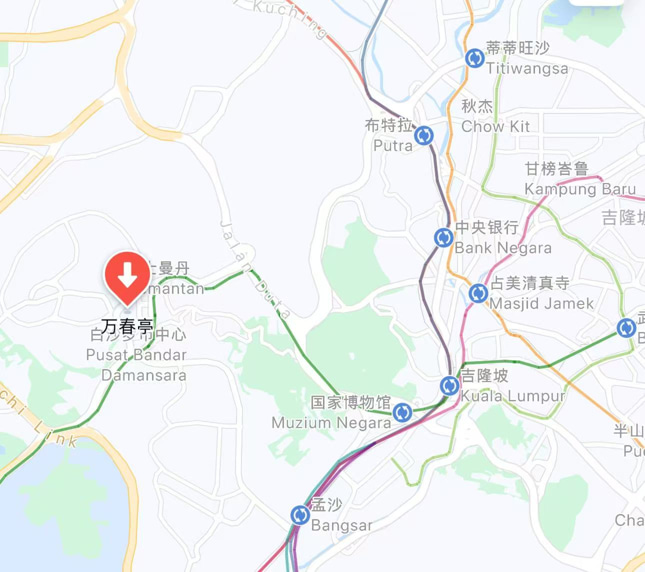Select the Bank Negara station marker
Viewport: 645px width, 572px height.
(x=443, y=238)
